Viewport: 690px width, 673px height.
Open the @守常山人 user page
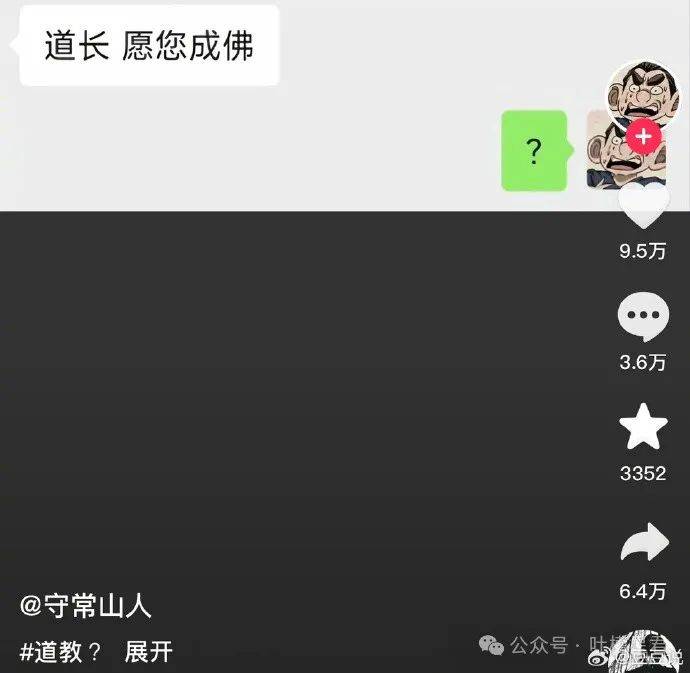(x=85, y=606)
